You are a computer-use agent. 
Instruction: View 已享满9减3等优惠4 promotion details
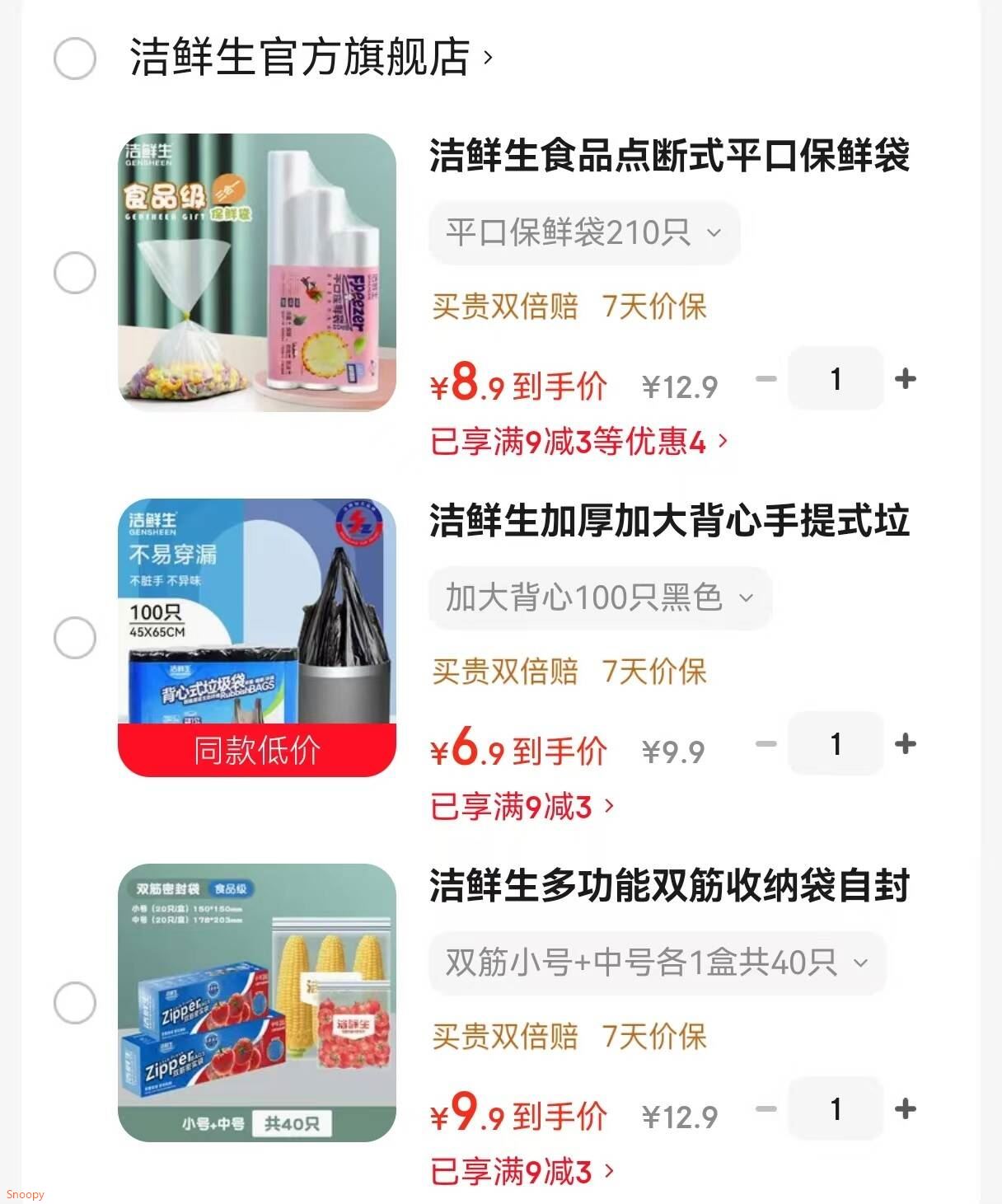[577, 440]
